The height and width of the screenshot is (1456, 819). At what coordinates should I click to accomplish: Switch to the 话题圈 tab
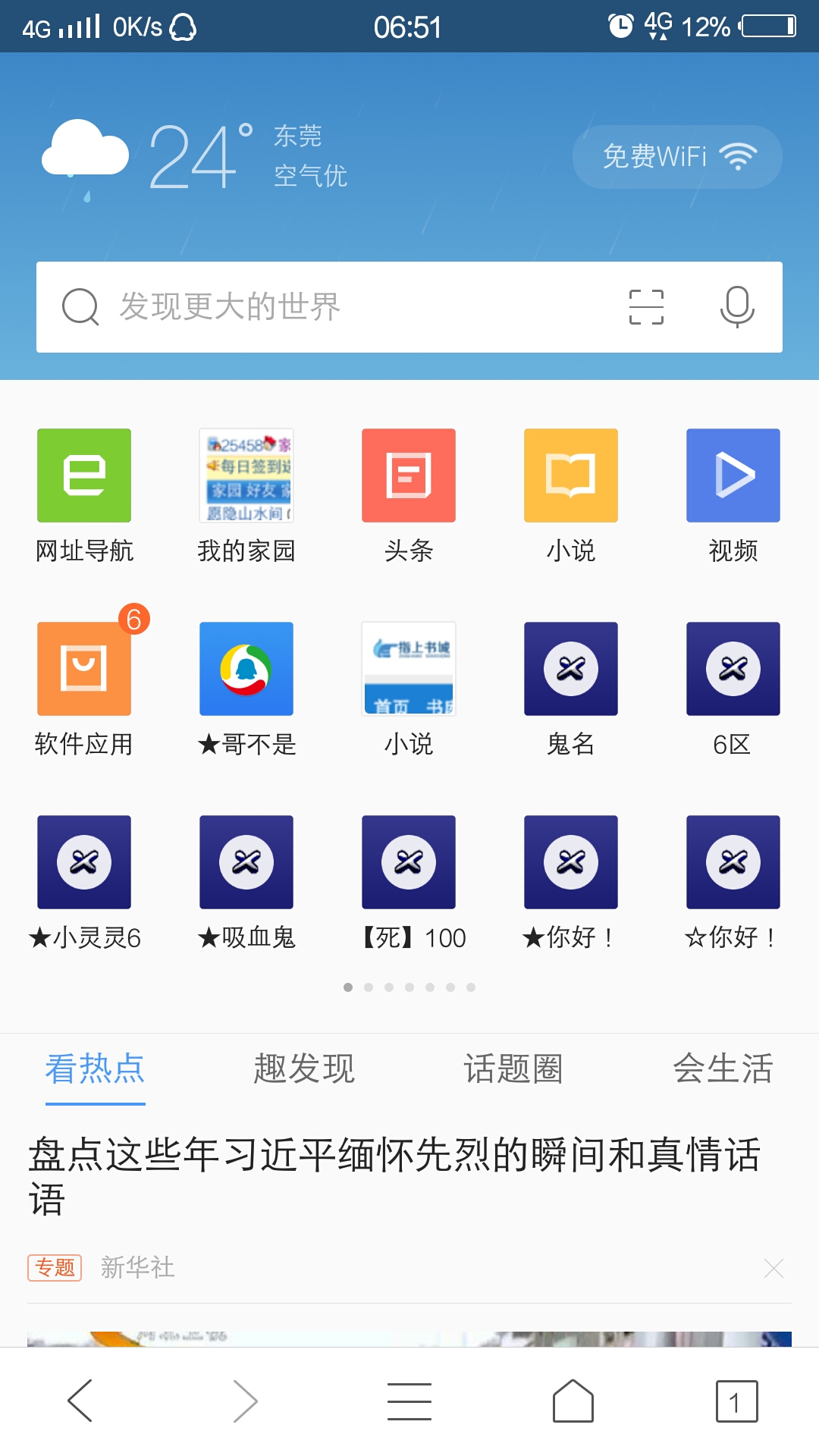click(513, 1069)
